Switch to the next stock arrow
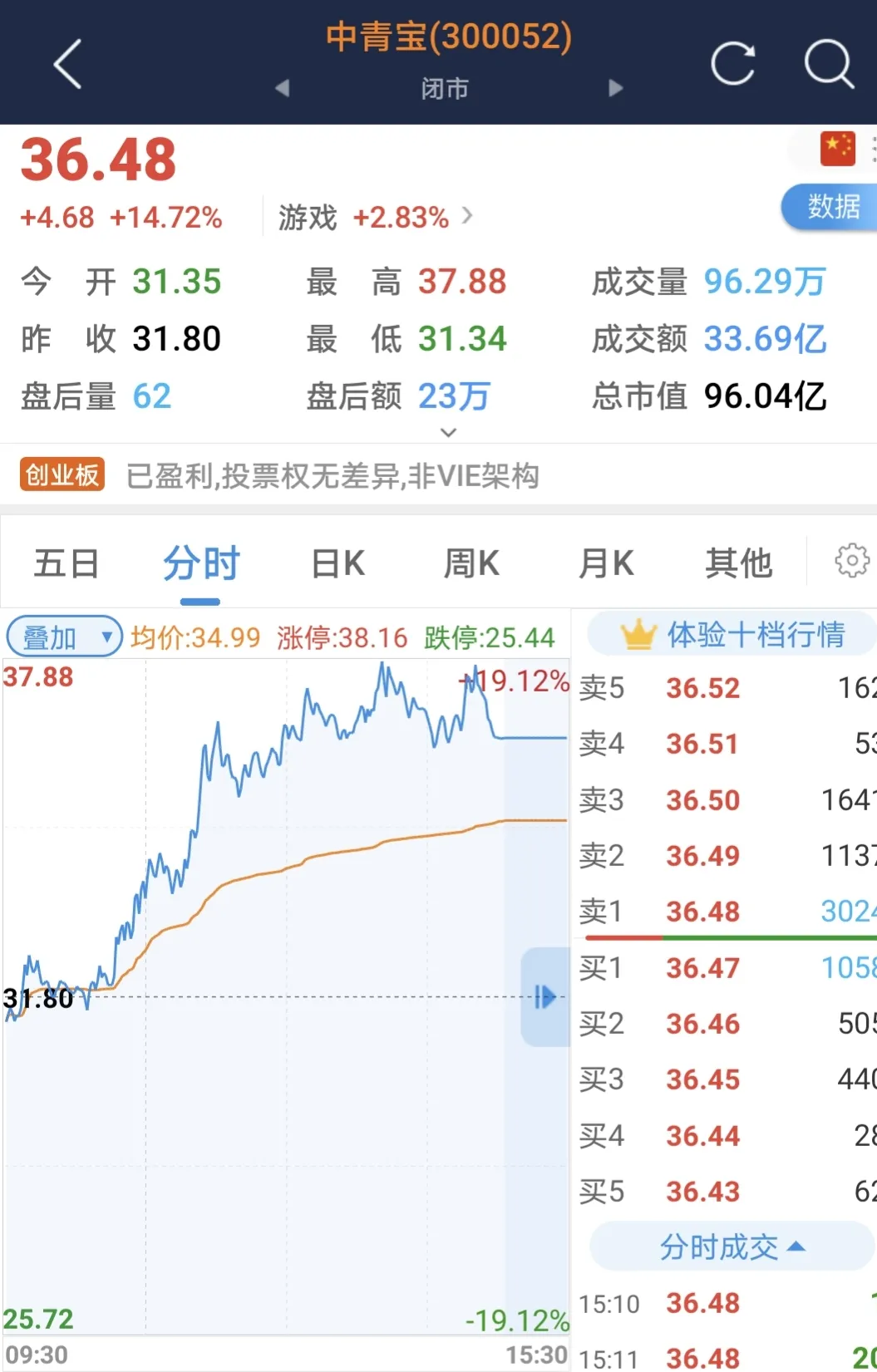The width and height of the screenshot is (877, 1372). pos(615,88)
